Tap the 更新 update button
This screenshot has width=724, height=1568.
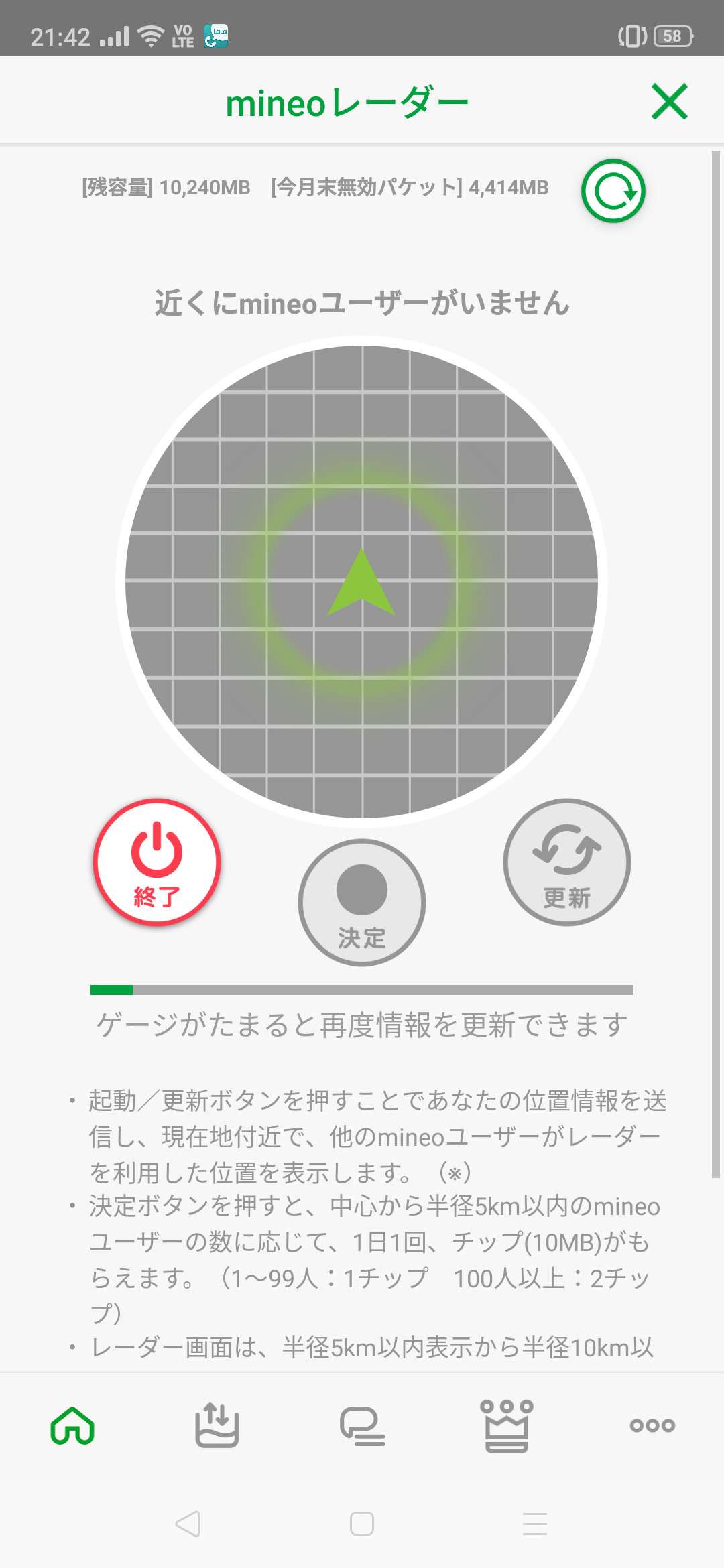tap(566, 862)
